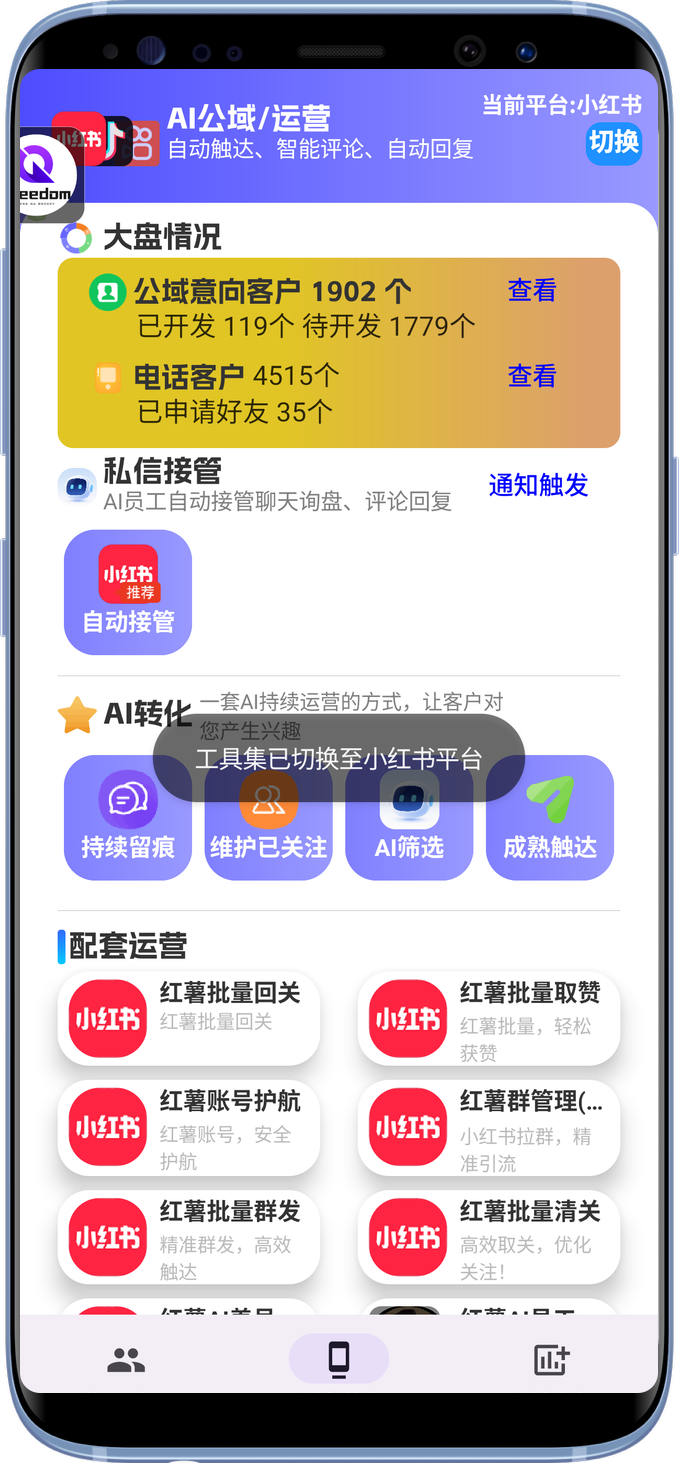Switch to the people tab in bottom navigation
The height and width of the screenshot is (1463, 679).
pyautogui.click(x=126, y=1359)
